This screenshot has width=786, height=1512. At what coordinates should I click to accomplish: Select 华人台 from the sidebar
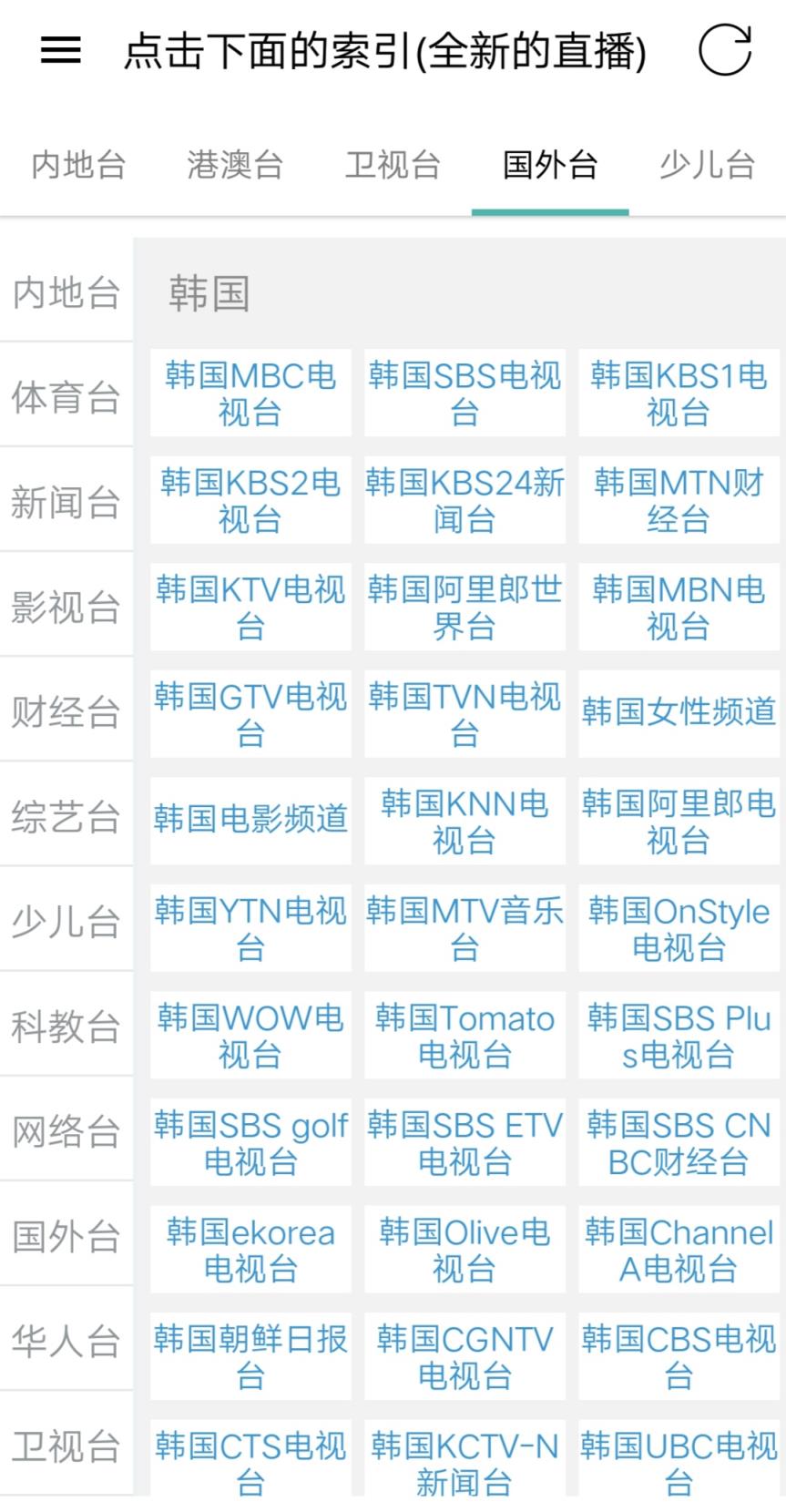pos(66,1342)
